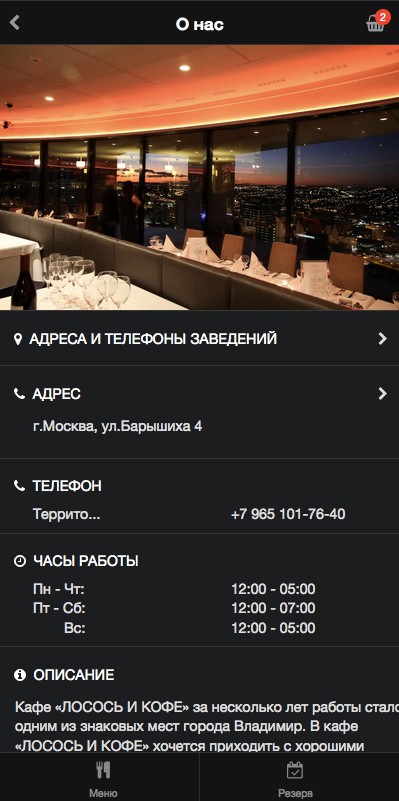The width and height of the screenshot is (399, 801).
Task: Call the phone number +7 965 101-76-40
Action: coord(288,514)
